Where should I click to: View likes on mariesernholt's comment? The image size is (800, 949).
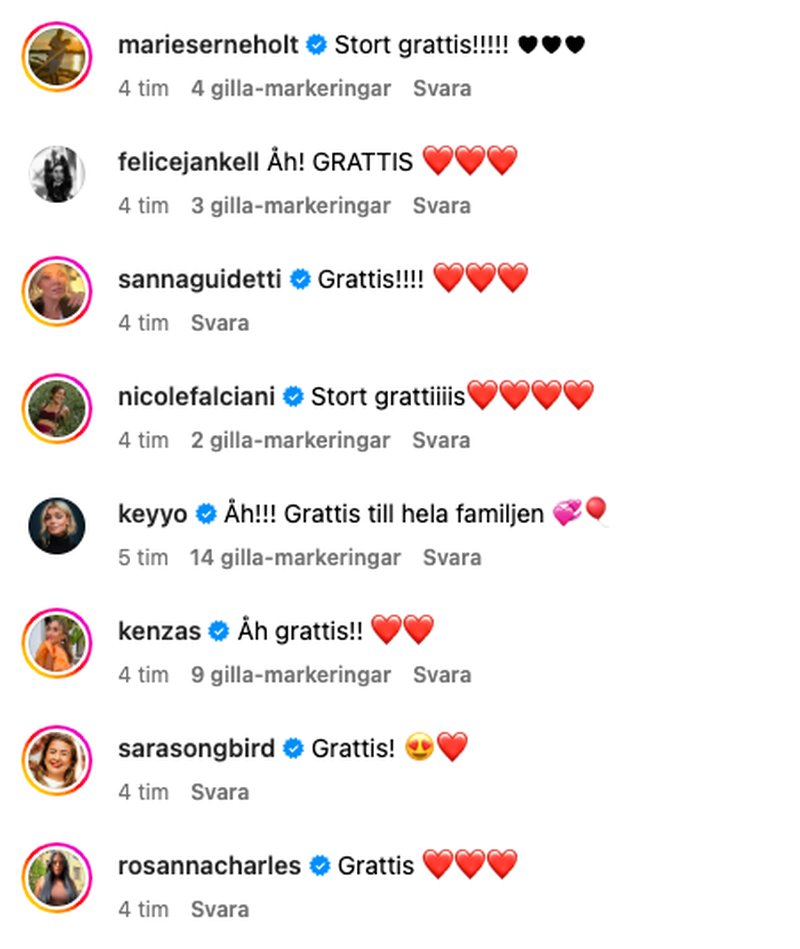(290, 89)
